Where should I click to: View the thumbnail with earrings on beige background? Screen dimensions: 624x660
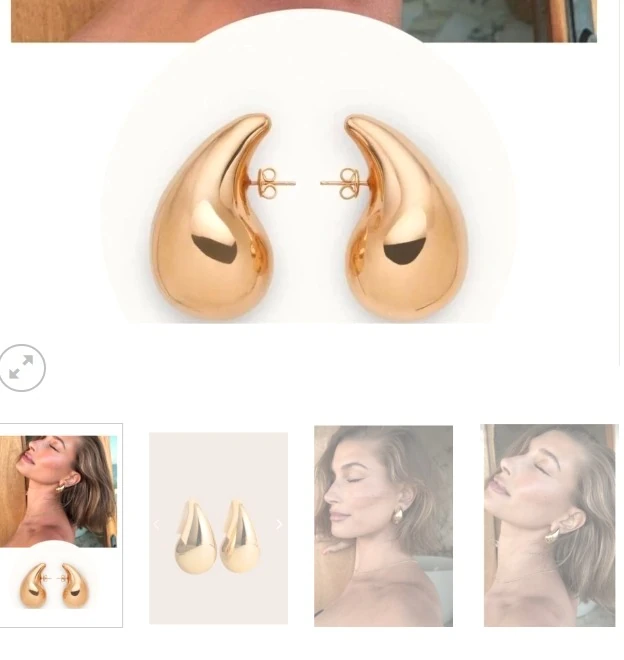coord(218,528)
